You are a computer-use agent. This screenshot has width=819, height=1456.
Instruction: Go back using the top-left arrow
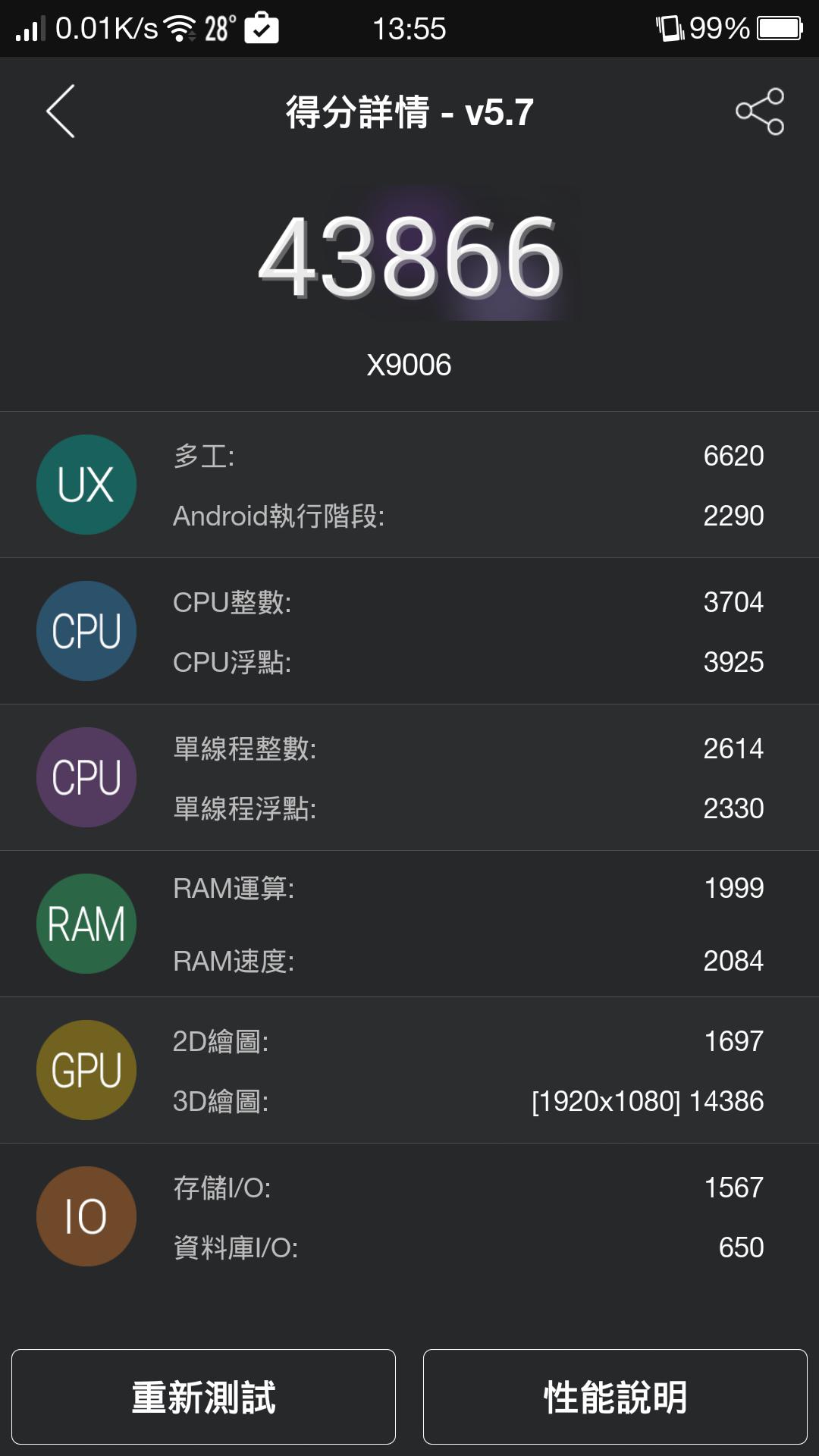(61, 111)
